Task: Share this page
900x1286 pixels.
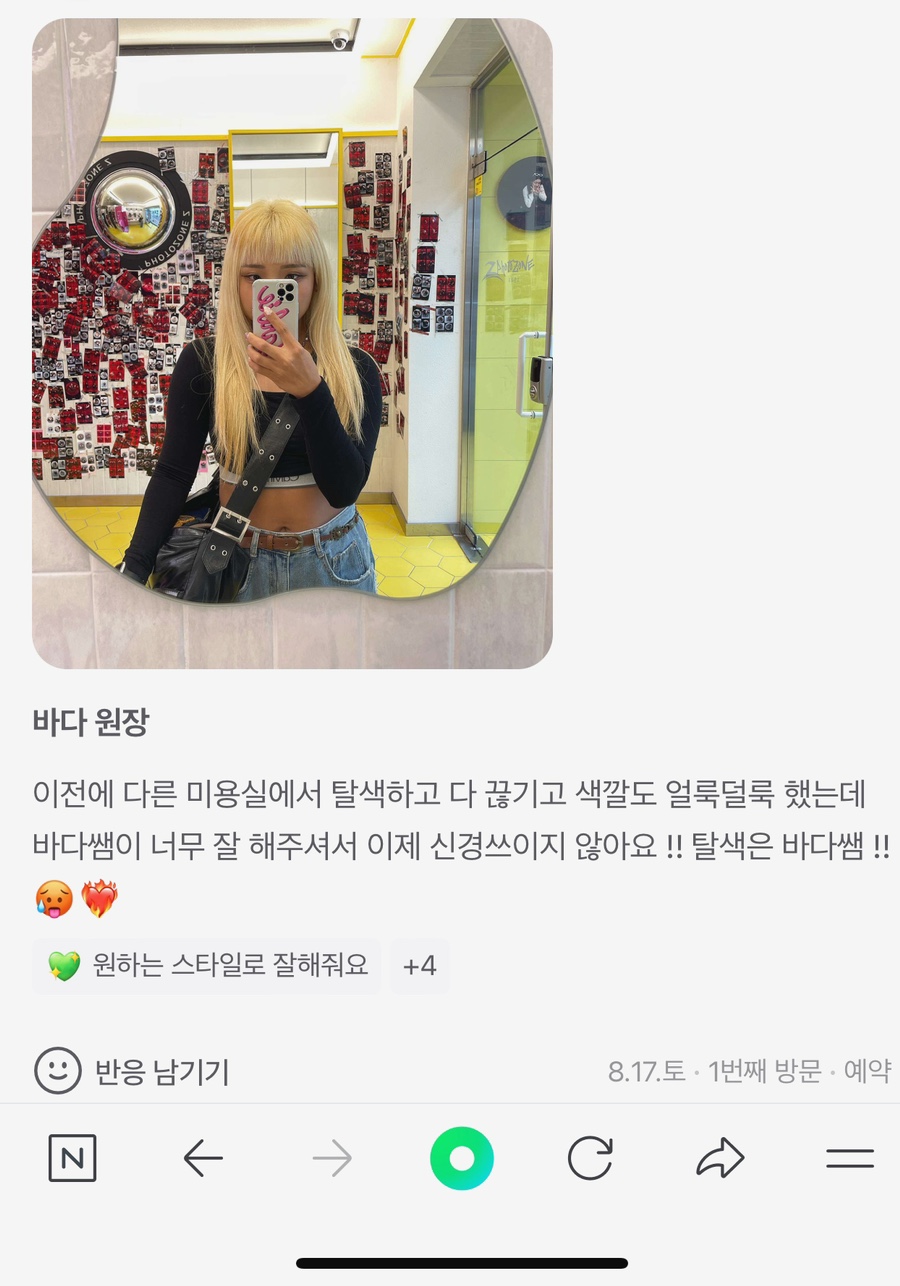Action: click(720, 1159)
